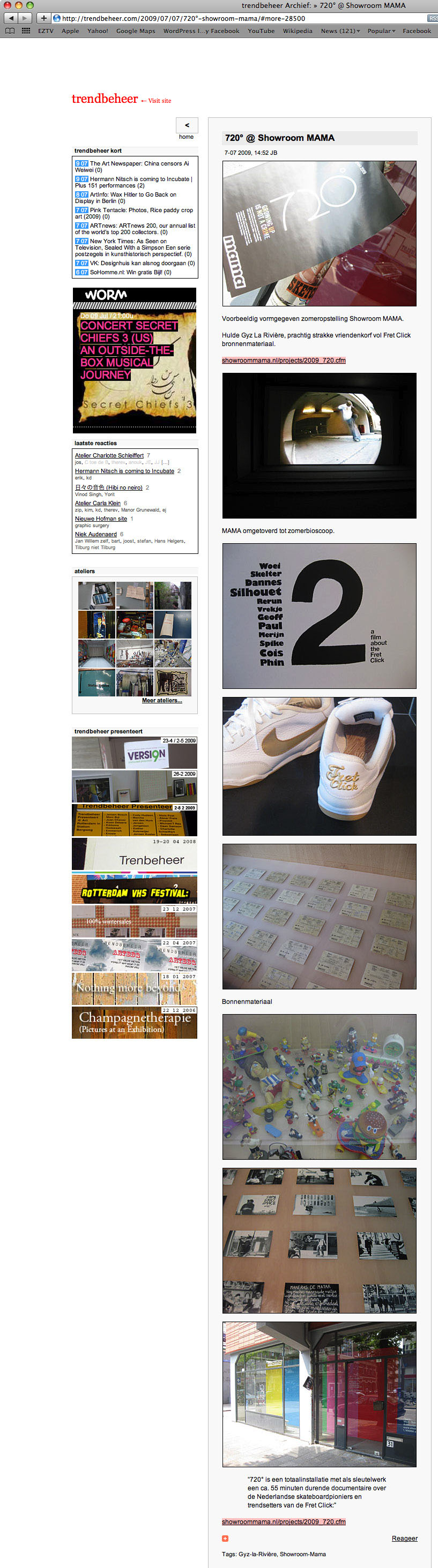Viewport: 438px width, 1568px height.
Task: Open first showroommama.nl projects link
Action: [283, 361]
